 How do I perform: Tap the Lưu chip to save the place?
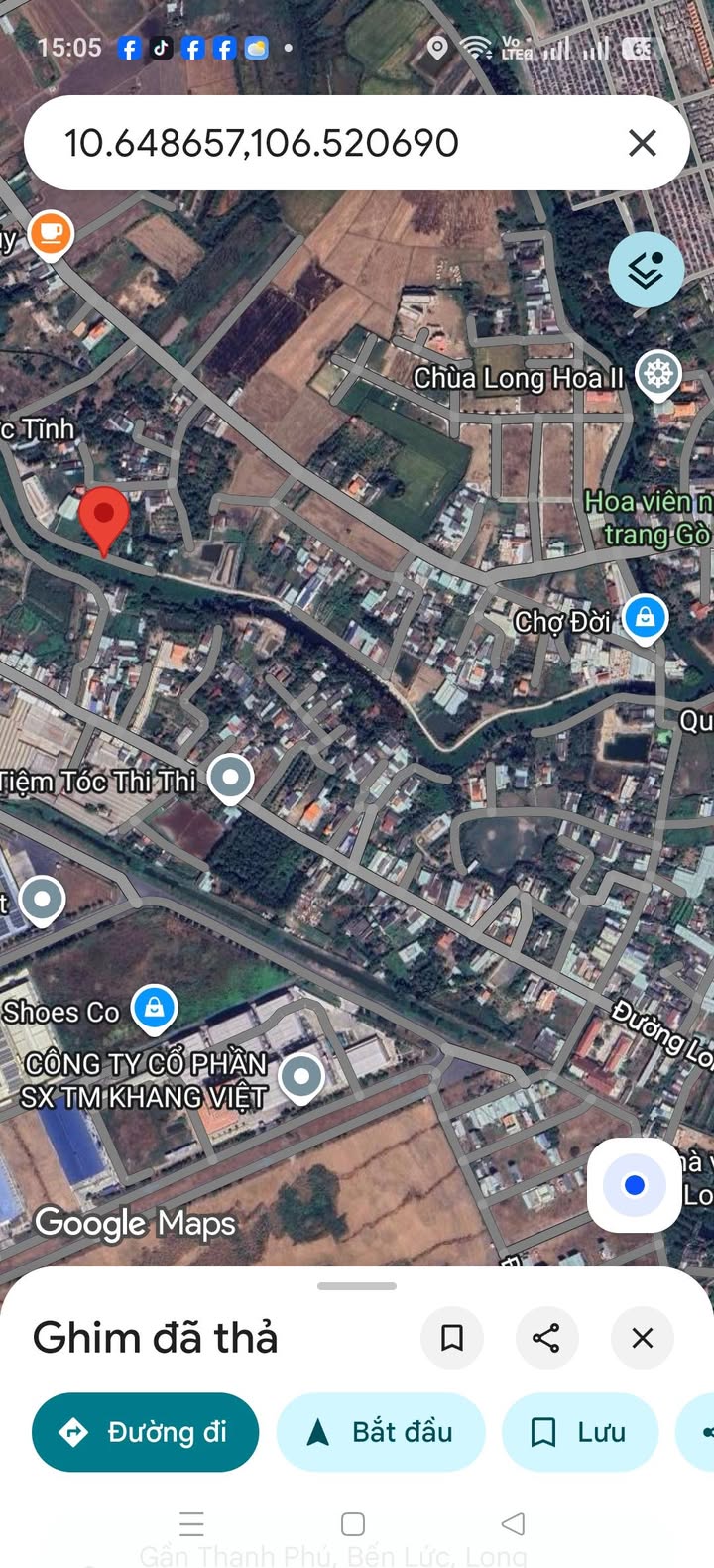pos(580,1432)
